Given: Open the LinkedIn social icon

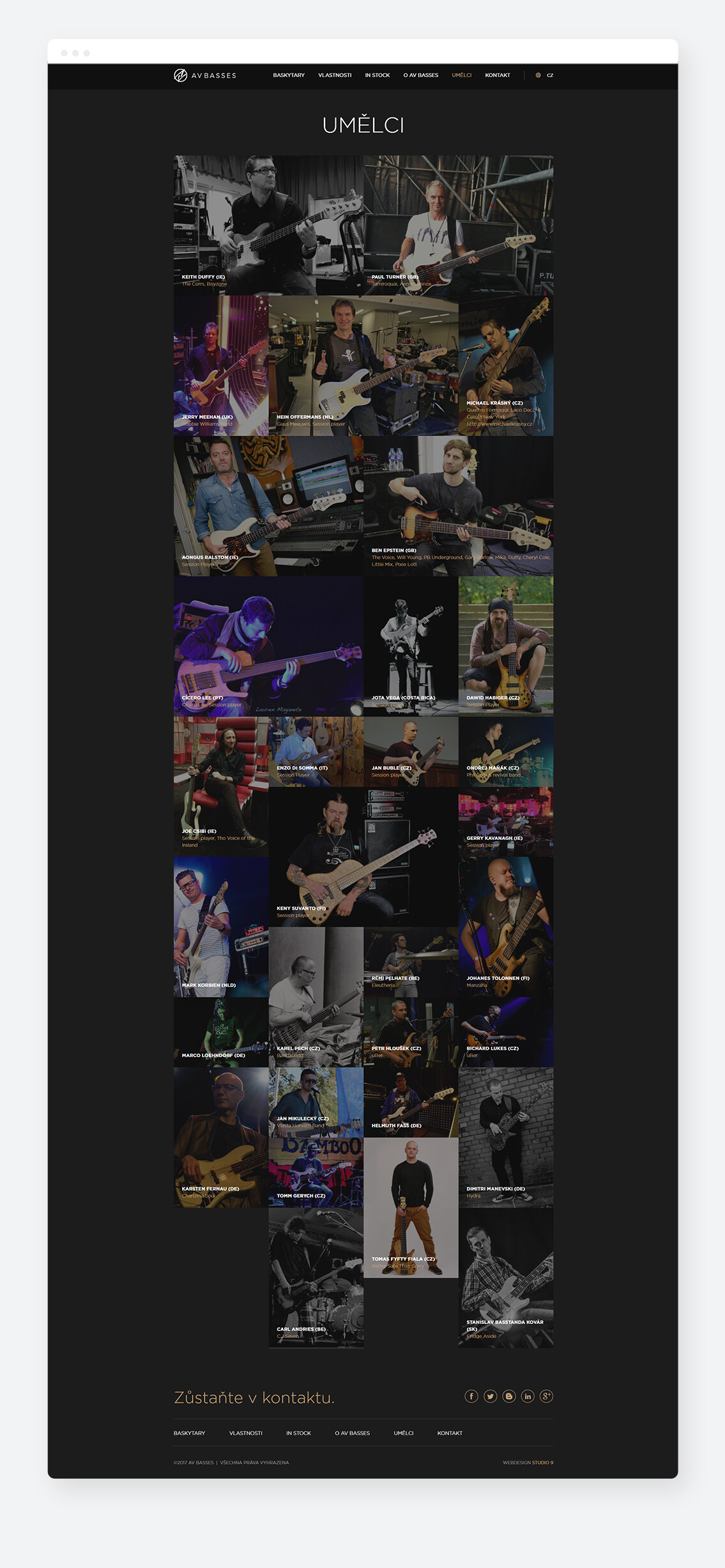Looking at the screenshot, I should click(x=528, y=1396).
